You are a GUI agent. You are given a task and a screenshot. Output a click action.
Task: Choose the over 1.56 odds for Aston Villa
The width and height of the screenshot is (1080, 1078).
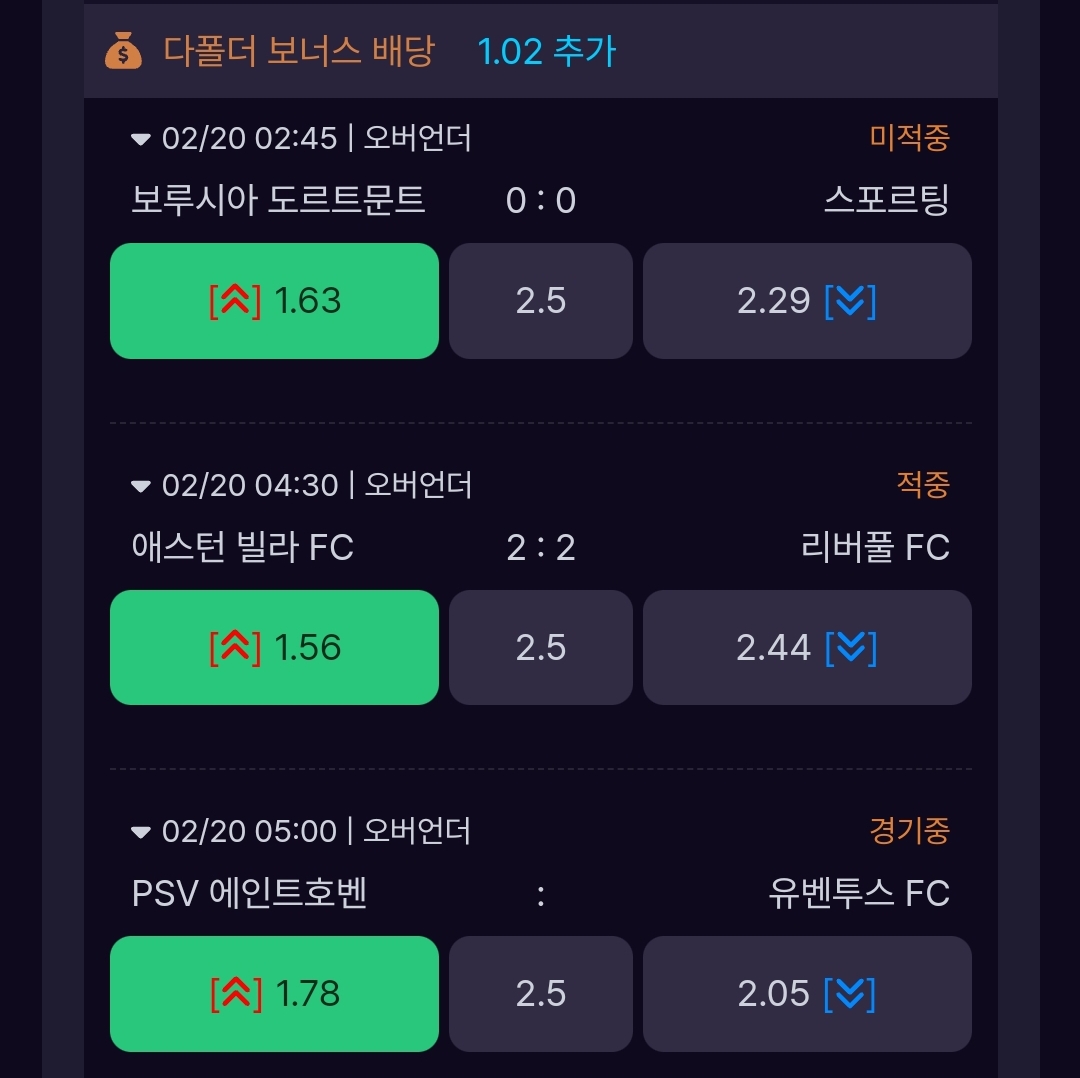274,648
